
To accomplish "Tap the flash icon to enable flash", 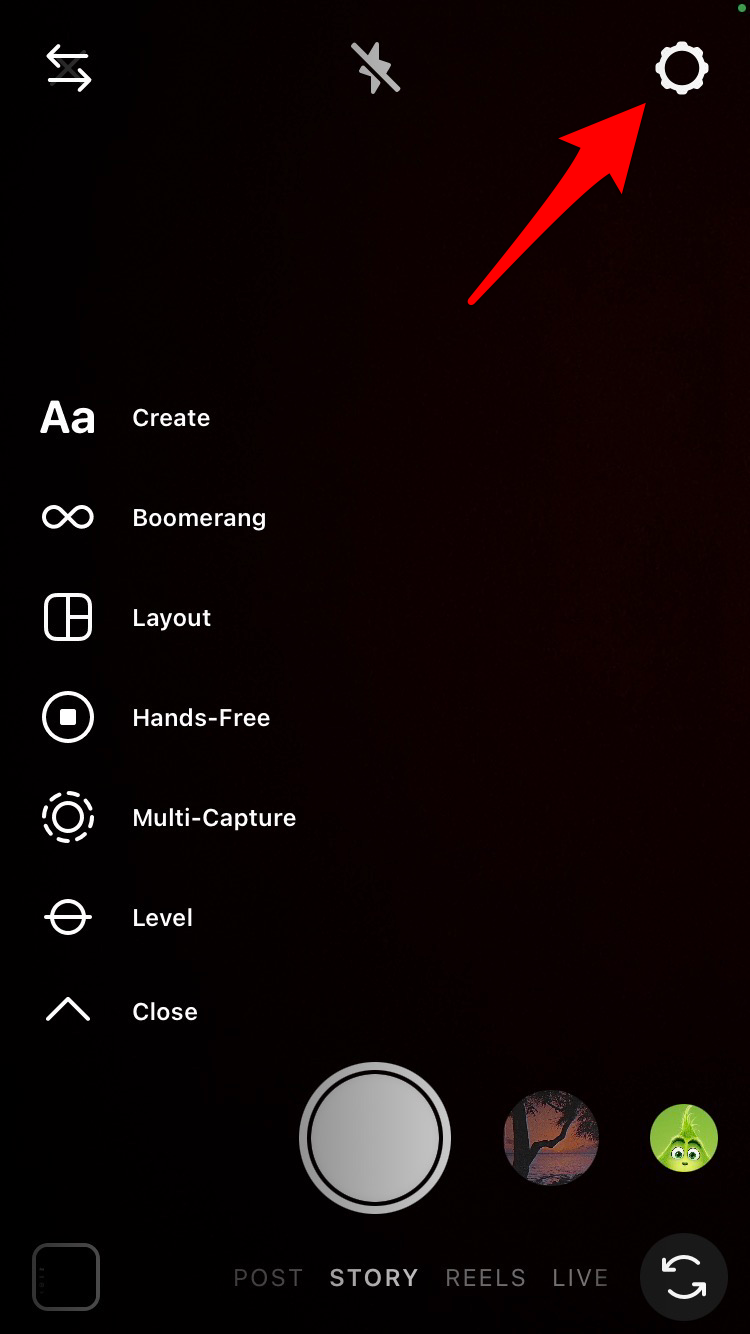I will (377, 67).
